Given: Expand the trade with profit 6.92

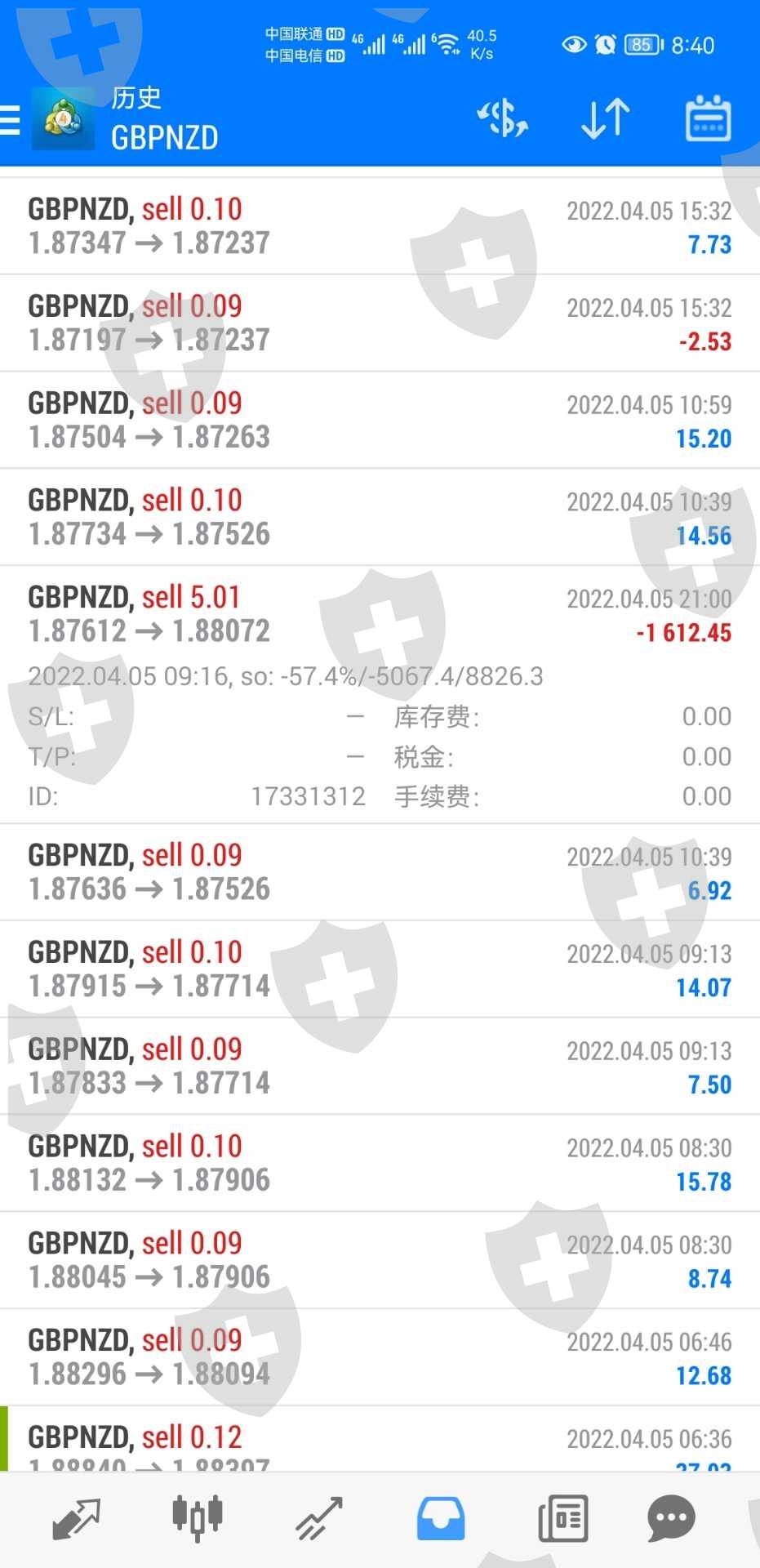Looking at the screenshot, I should click(x=380, y=872).
